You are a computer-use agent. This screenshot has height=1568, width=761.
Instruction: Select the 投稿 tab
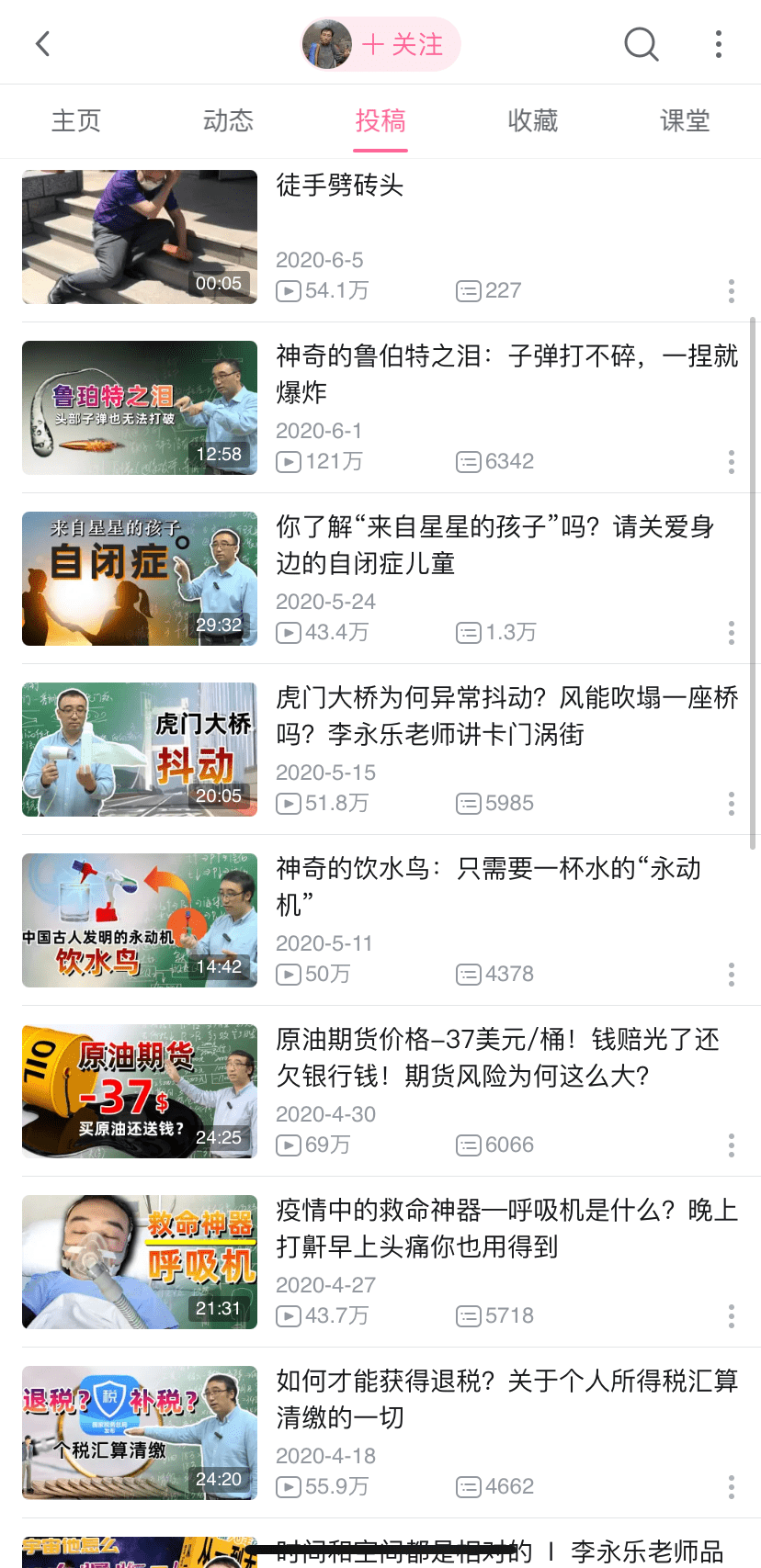click(380, 120)
